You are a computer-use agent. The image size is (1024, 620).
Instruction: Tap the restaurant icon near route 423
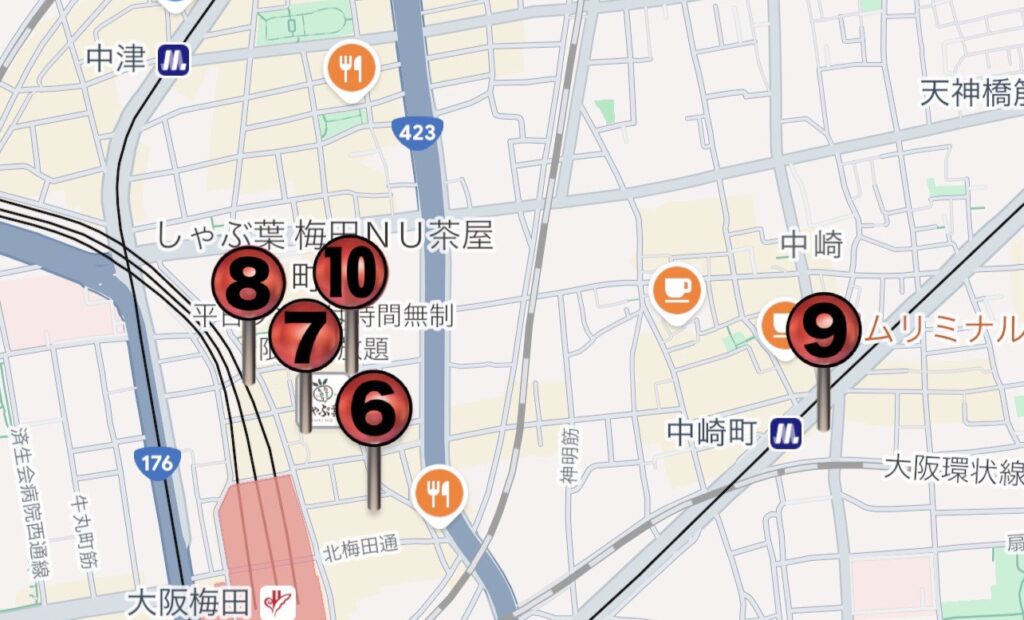click(x=350, y=69)
